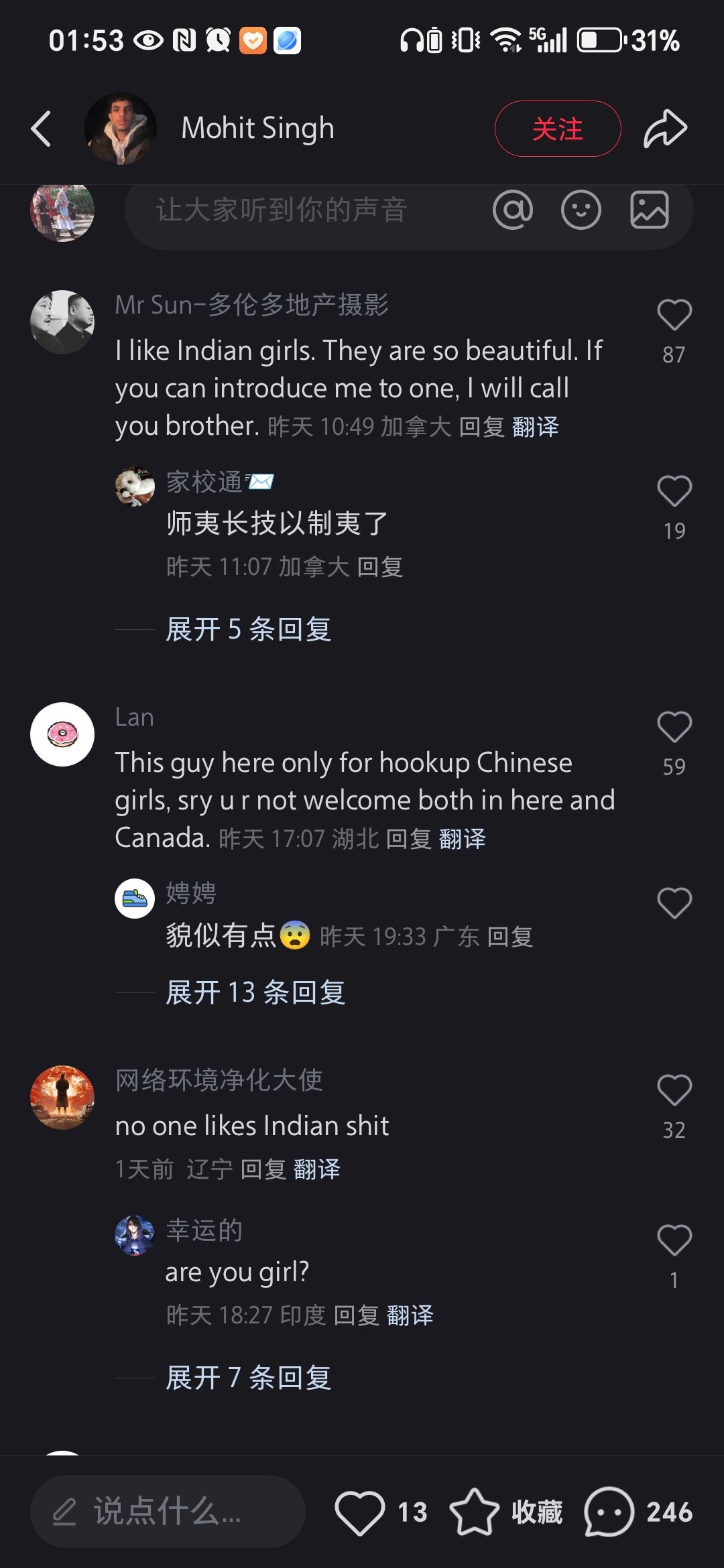Expand 展开 7 条回复 replies
This screenshot has height=1568, width=724.
pyautogui.click(x=249, y=1378)
